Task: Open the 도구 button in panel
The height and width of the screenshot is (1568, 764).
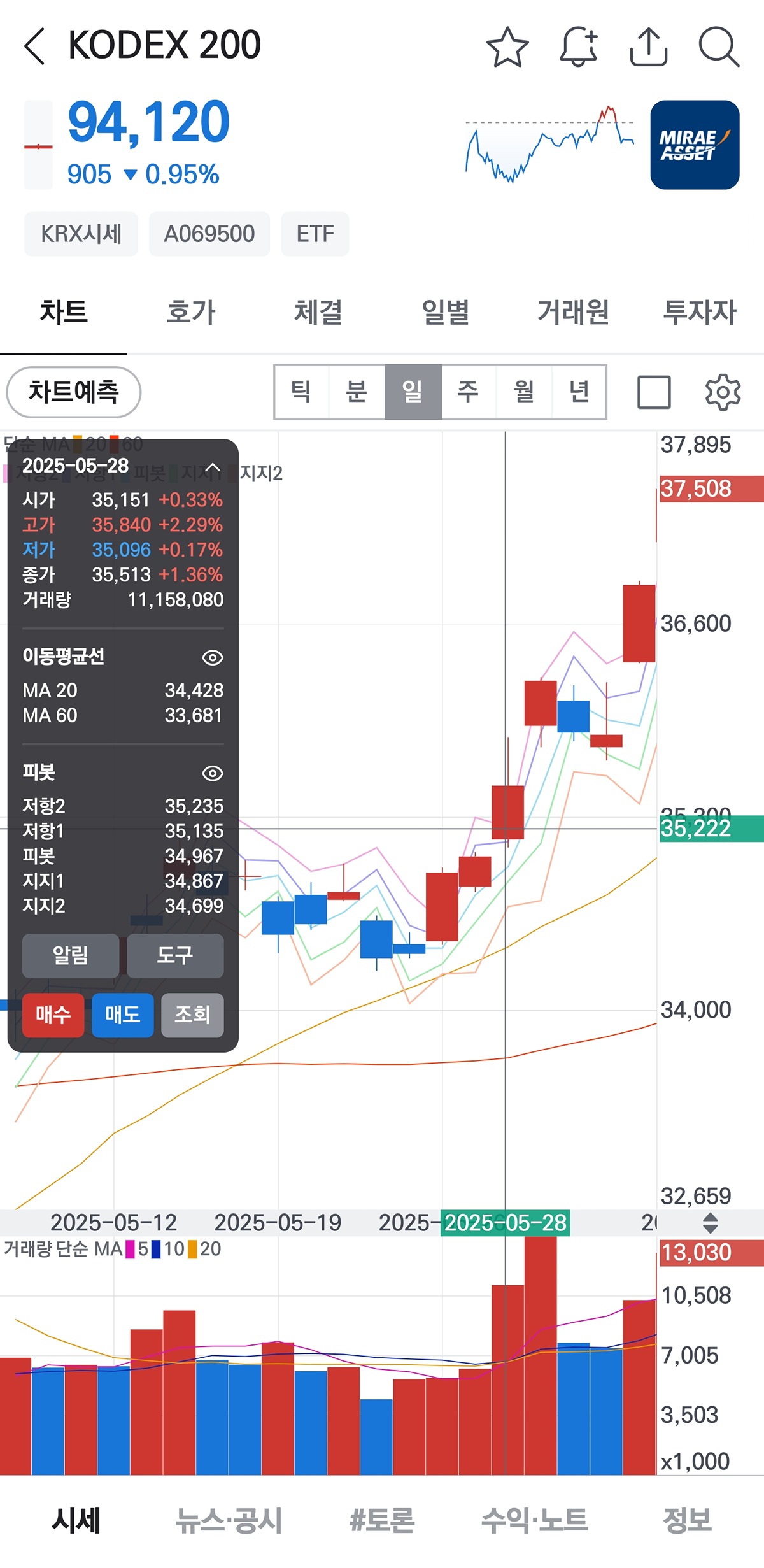Action: point(175,955)
